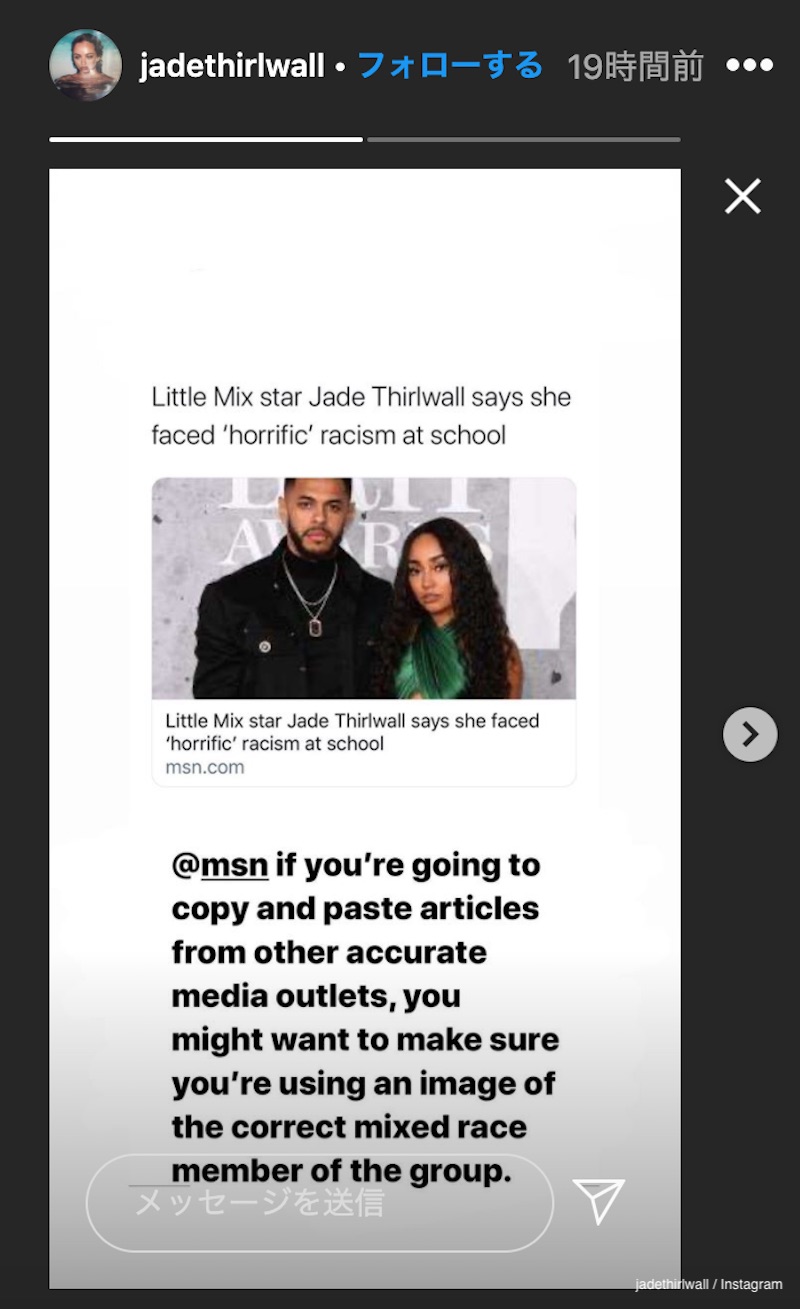Screen dimensions: 800x1309
Task: Share the story with the paper plane
Action: (x=598, y=1201)
